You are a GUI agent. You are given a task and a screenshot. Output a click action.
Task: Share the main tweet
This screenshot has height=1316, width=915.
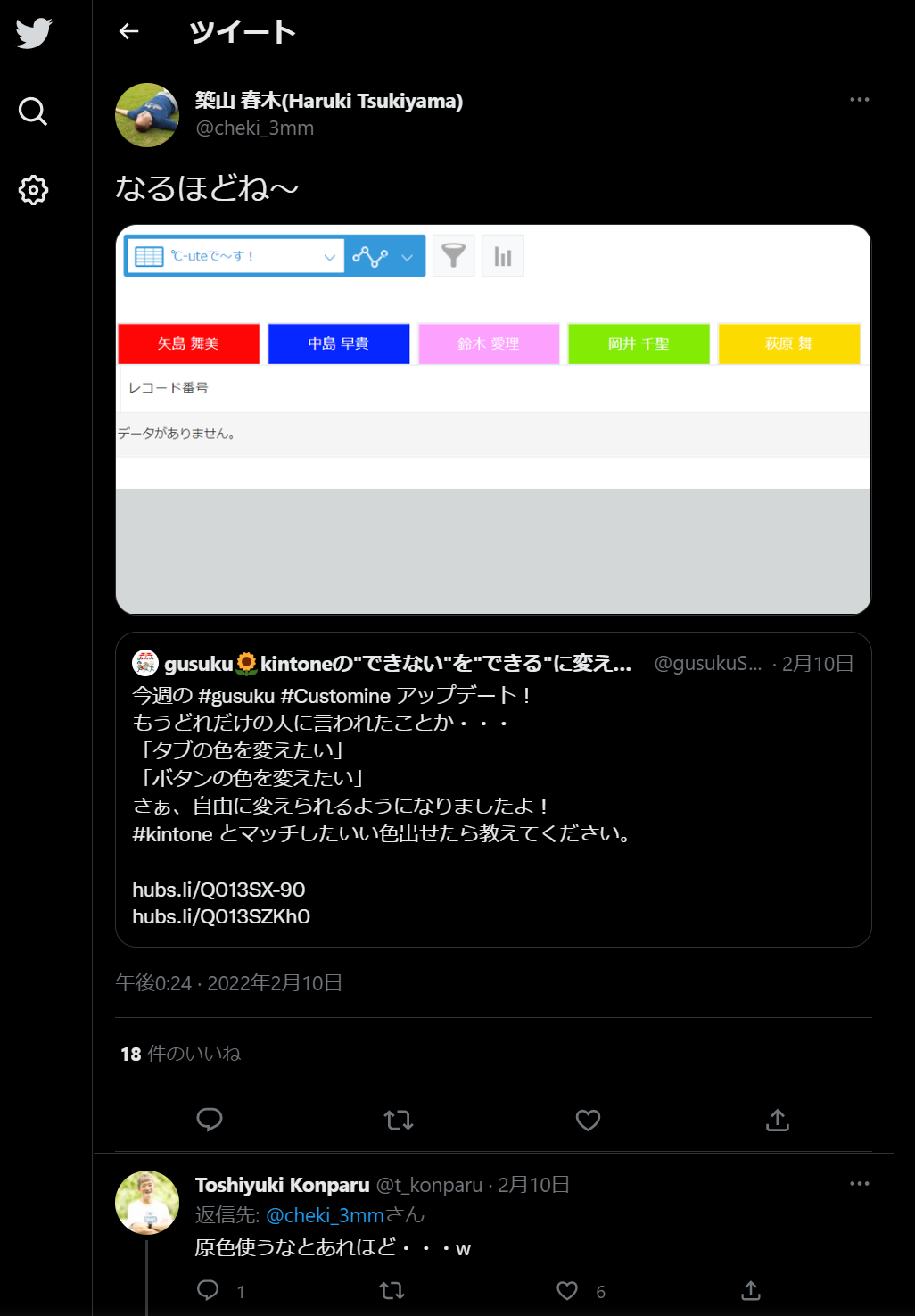pyautogui.click(x=777, y=1120)
